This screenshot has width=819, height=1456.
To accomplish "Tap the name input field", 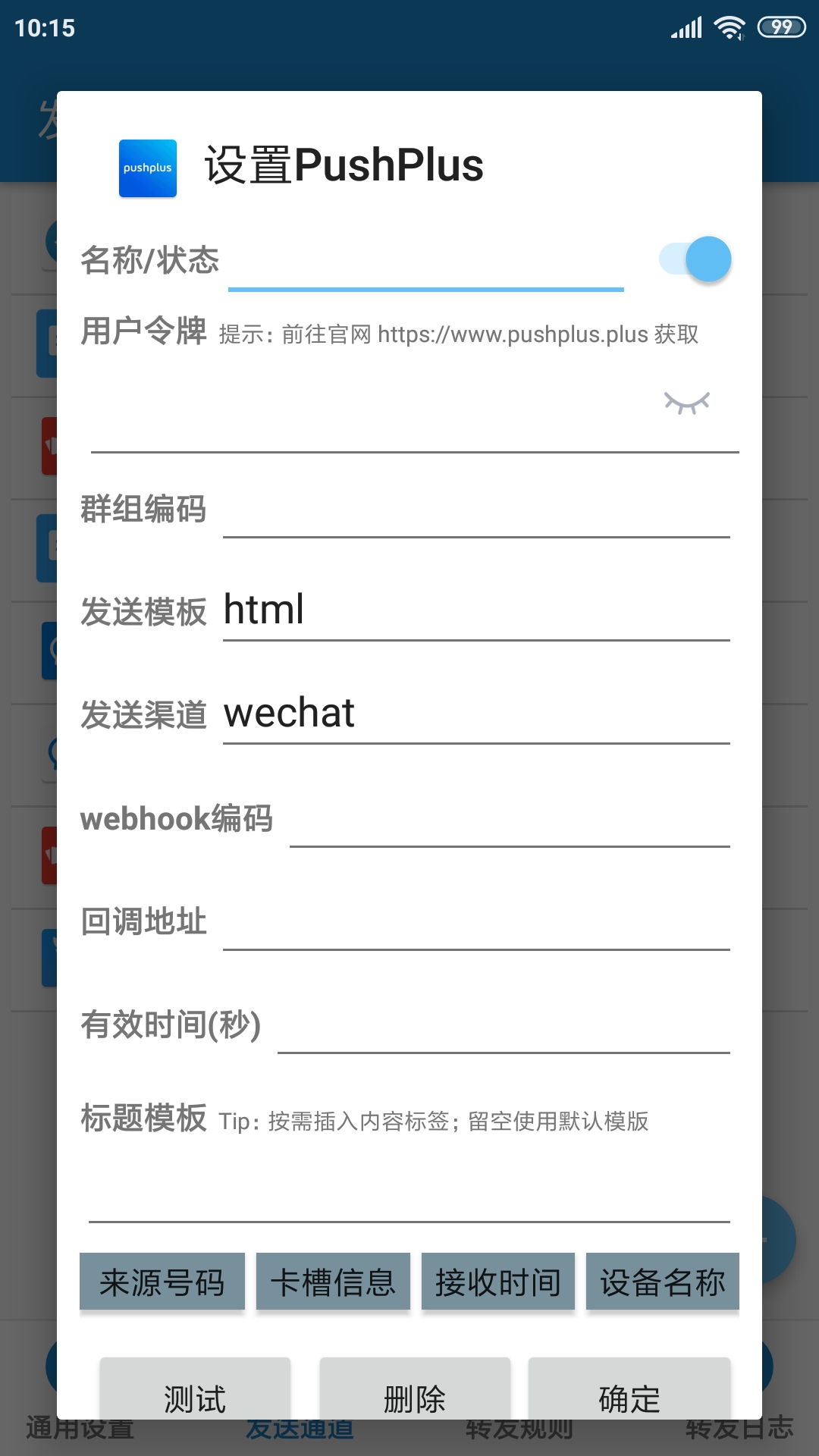I will (425, 262).
